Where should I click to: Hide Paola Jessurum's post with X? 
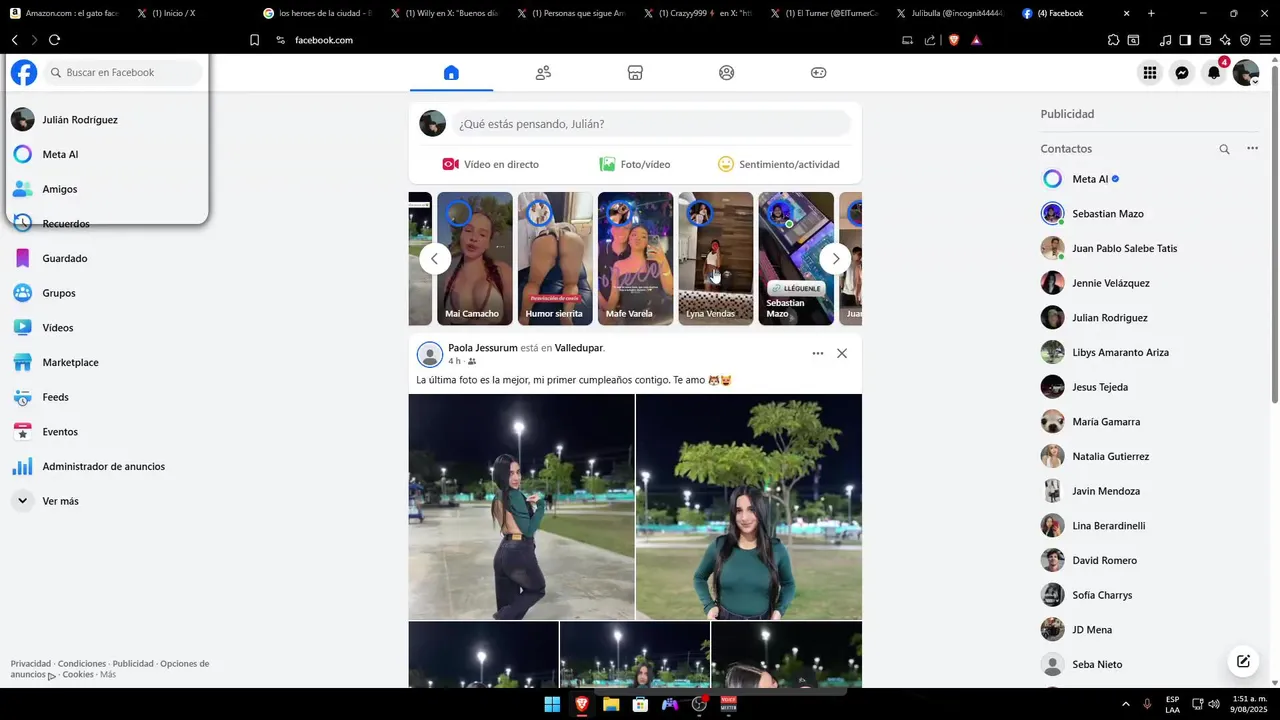click(x=842, y=353)
